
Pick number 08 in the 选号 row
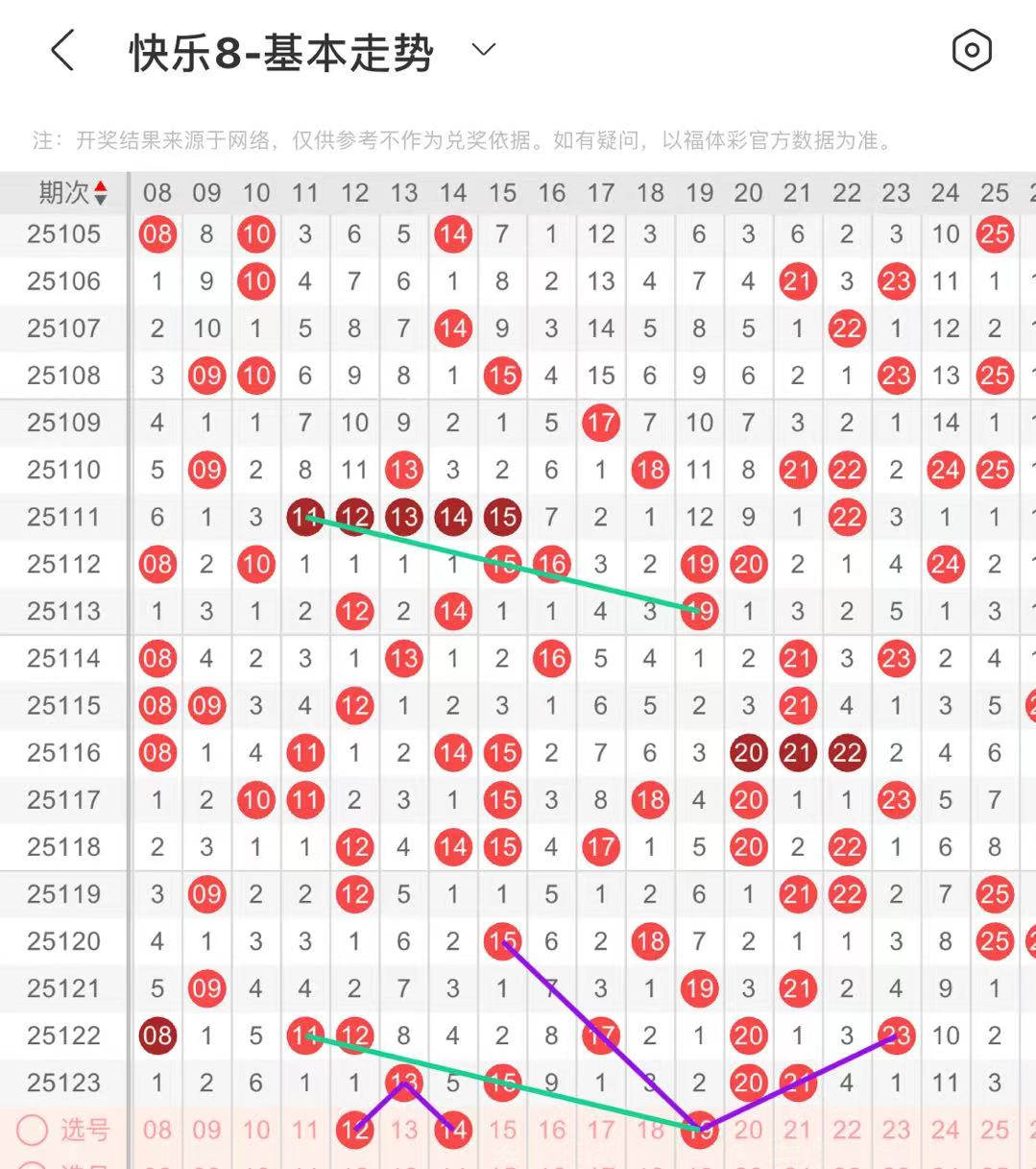click(x=157, y=1131)
